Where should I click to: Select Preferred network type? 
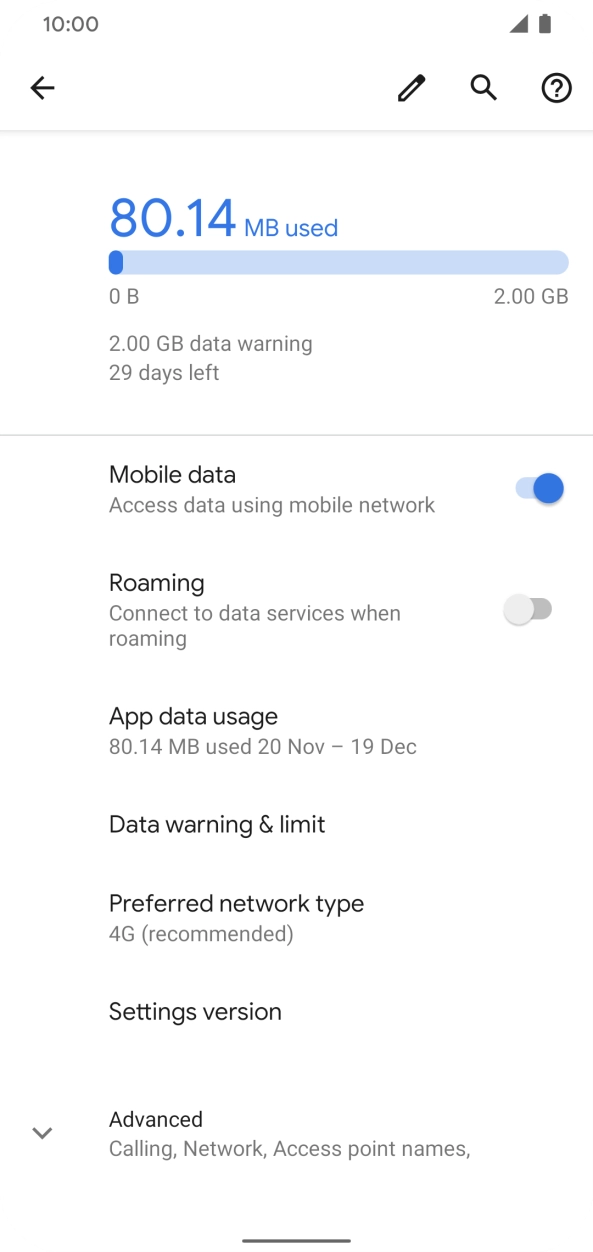point(296,918)
